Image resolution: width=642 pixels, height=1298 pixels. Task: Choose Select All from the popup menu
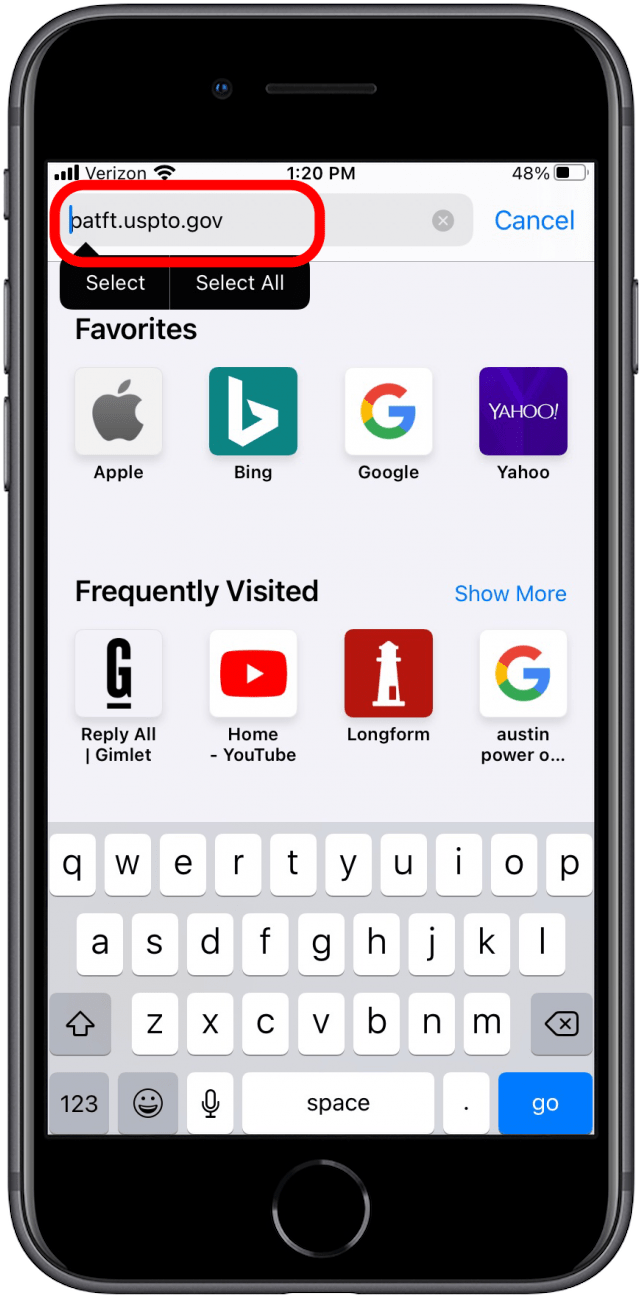click(240, 283)
